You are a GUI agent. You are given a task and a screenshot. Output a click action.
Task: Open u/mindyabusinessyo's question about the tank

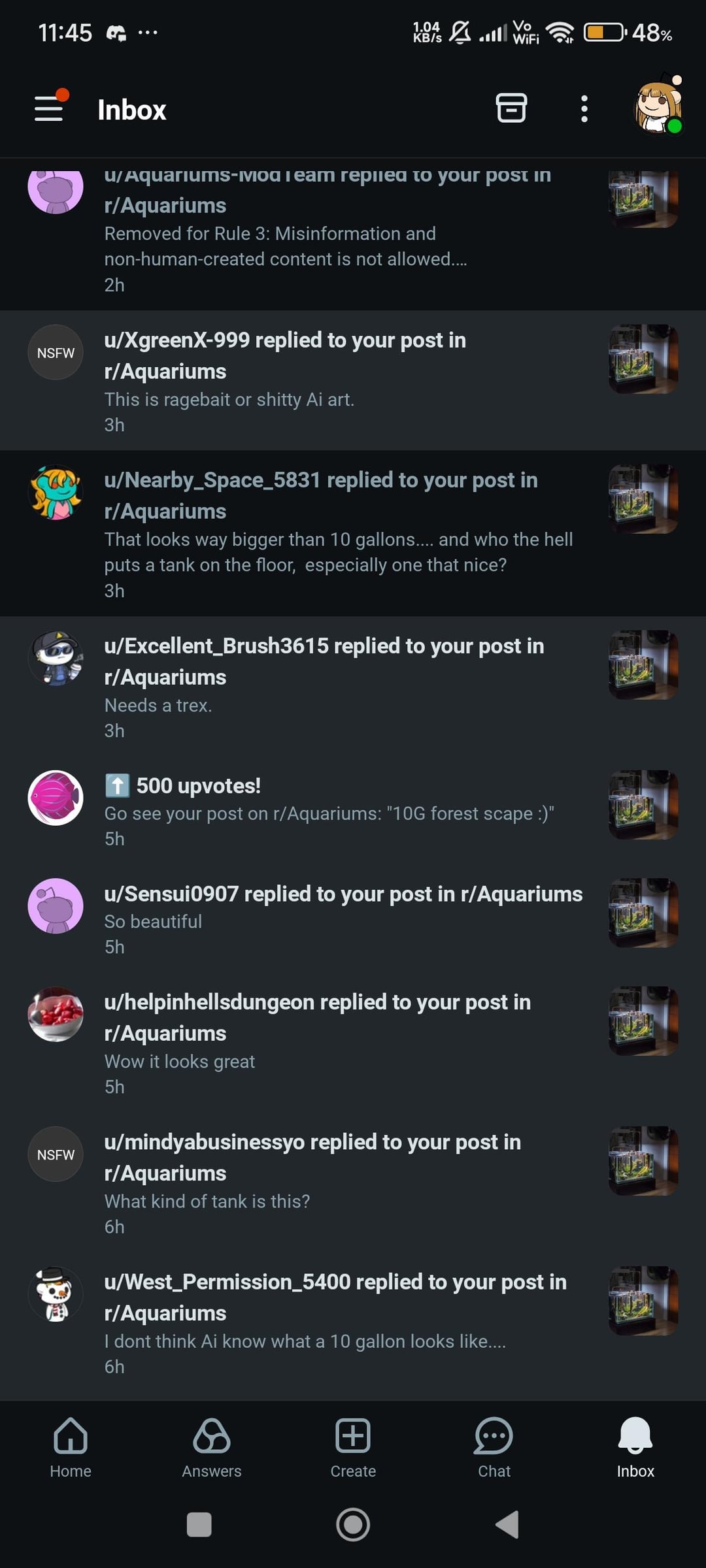[327, 1183]
